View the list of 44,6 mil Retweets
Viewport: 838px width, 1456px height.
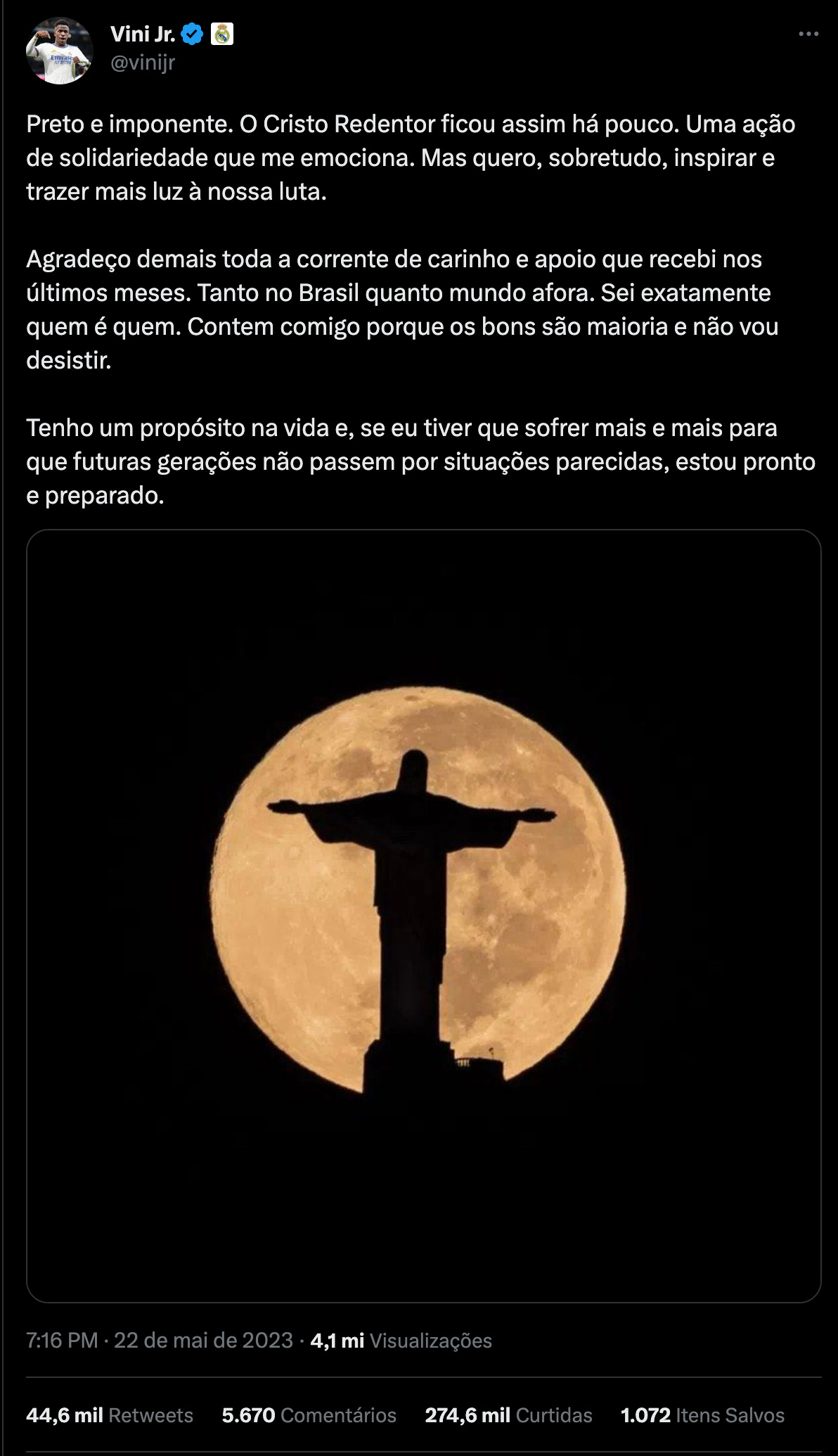coord(110,1415)
